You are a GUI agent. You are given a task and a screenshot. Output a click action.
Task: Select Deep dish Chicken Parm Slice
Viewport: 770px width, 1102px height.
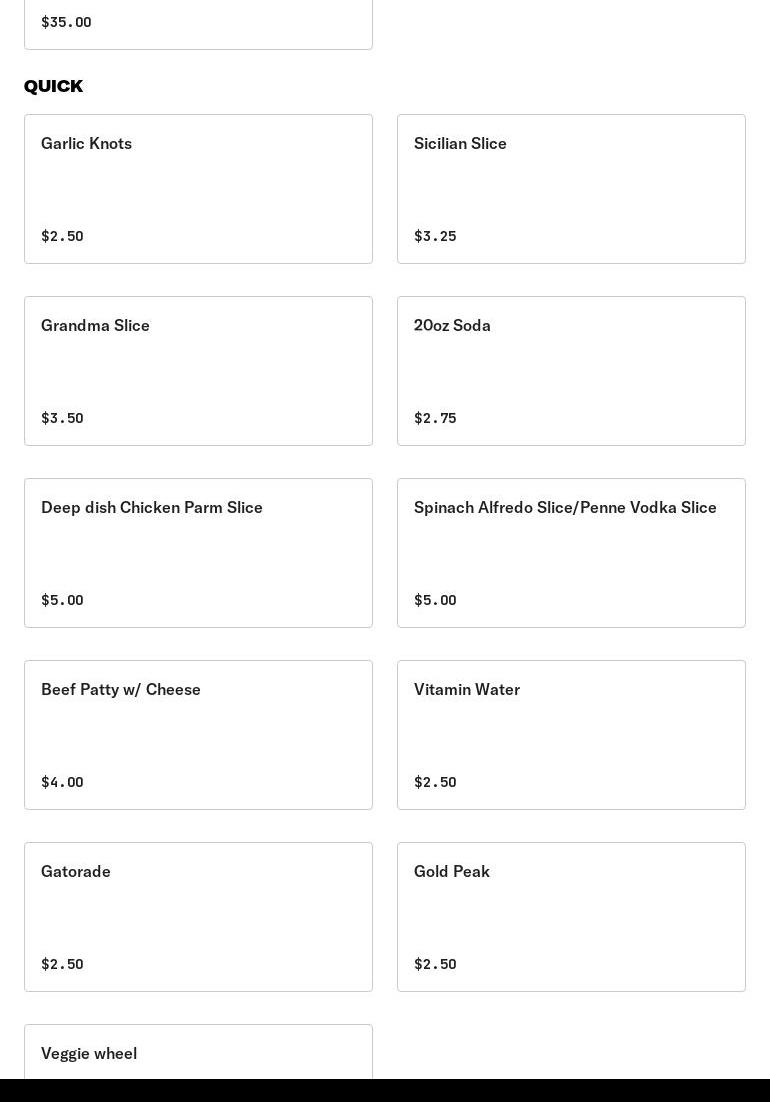(198, 553)
